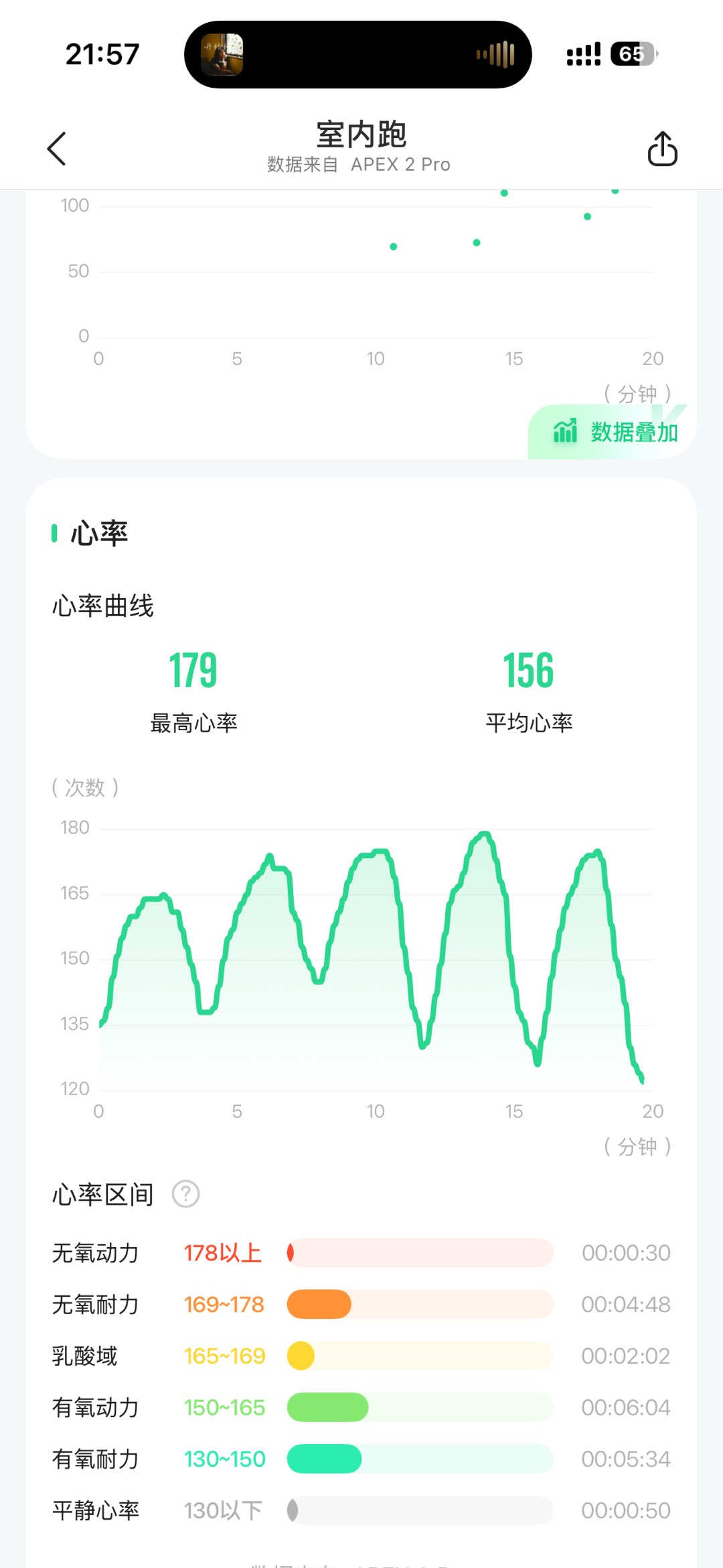723x1568 pixels.
Task: Open the 心率区间 help question mark
Action: pos(186,1194)
